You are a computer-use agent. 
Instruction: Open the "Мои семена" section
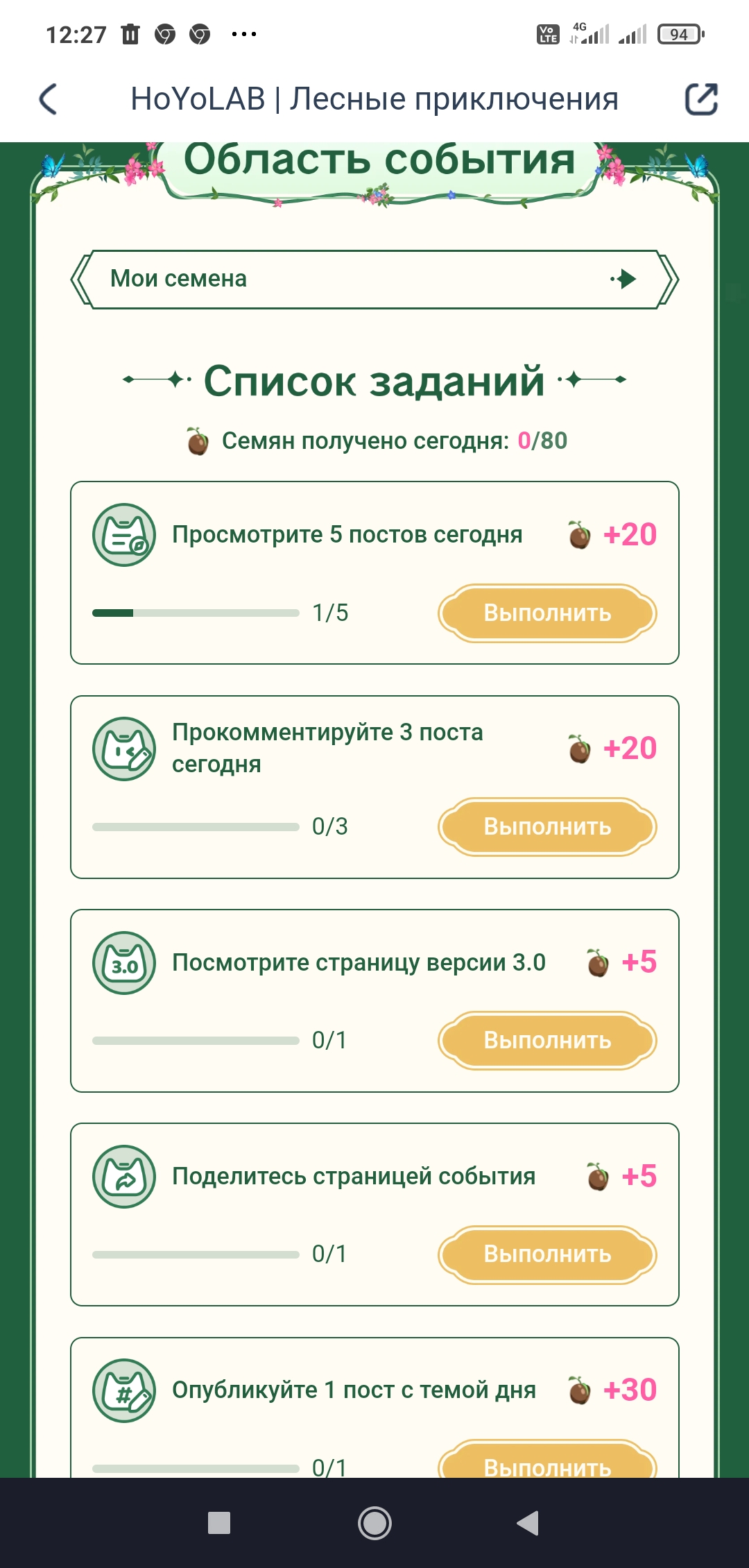coord(374,279)
